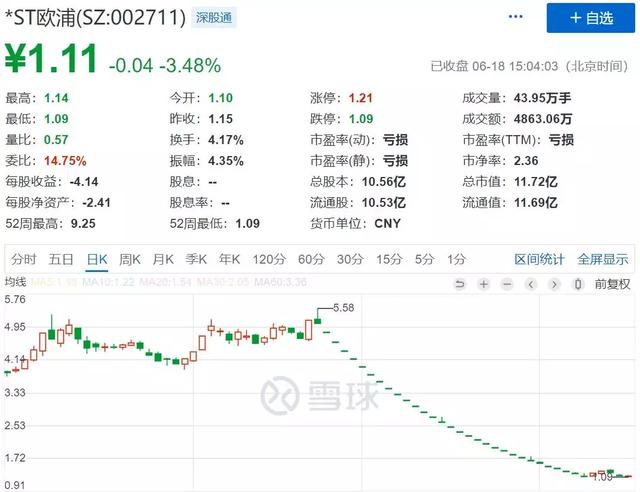Show the 5分 chart

click(424, 259)
